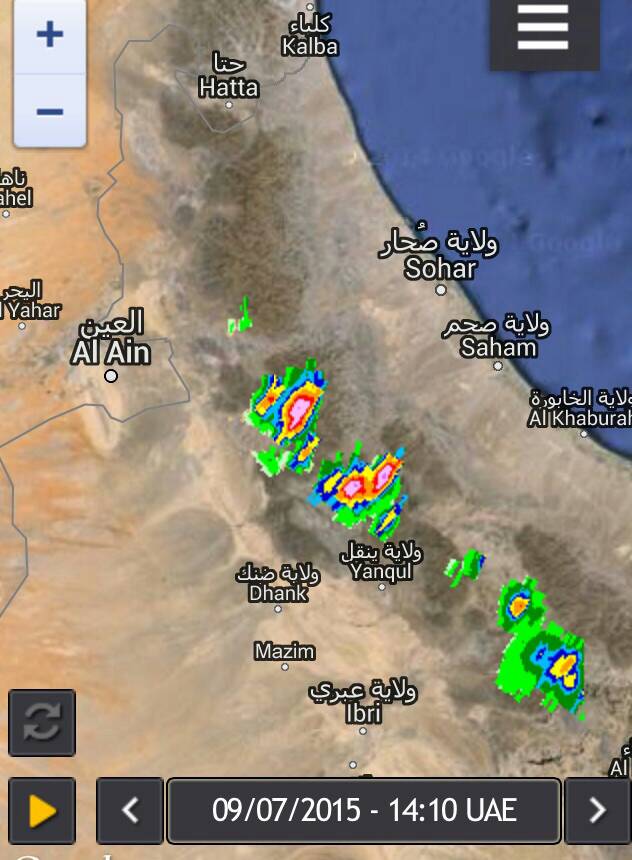Open the hamburger menu
This screenshot has width=632, height=860.
tap(543, 32)
